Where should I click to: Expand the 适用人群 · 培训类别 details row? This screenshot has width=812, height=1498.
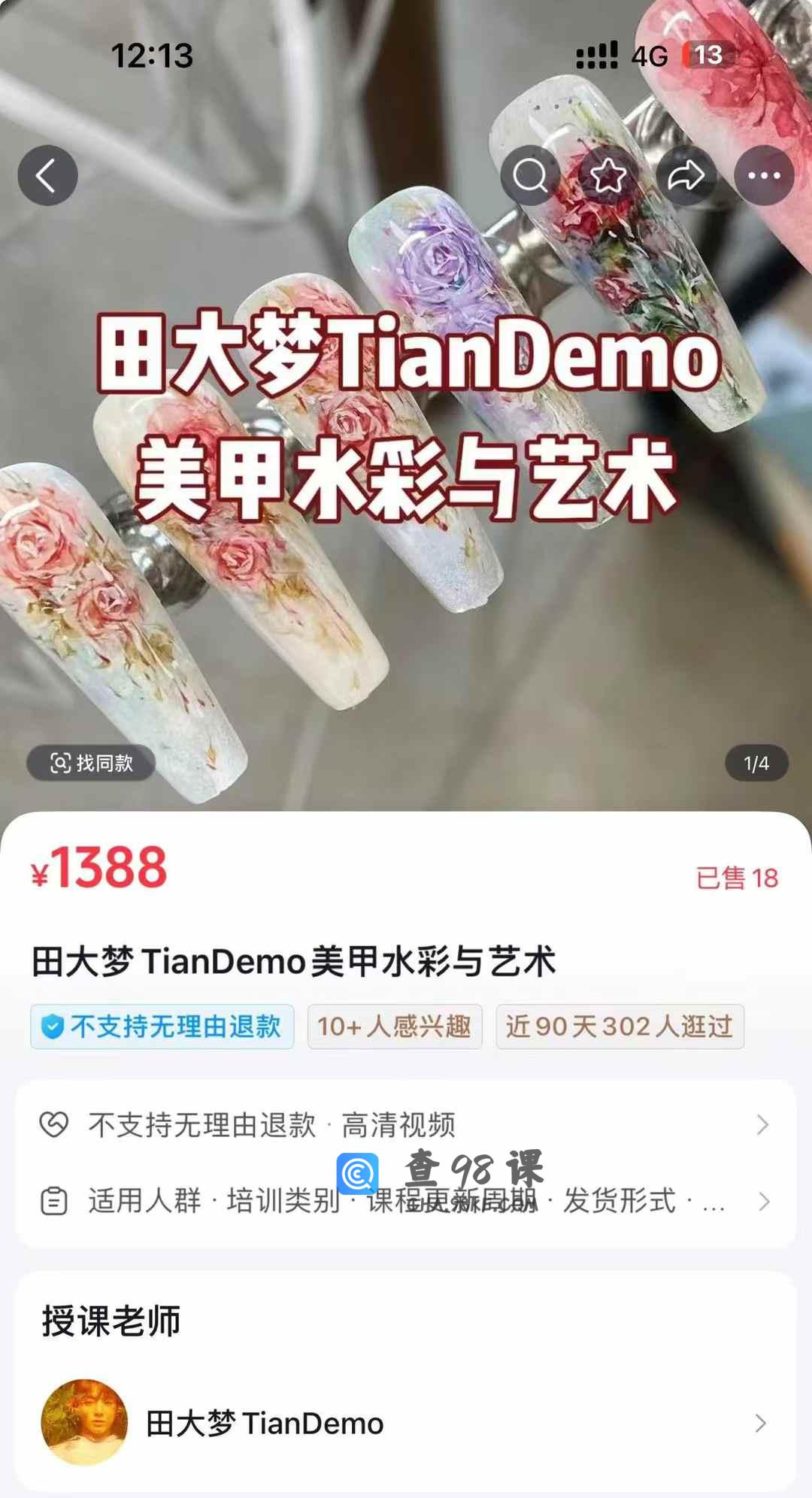(404, 1201)
